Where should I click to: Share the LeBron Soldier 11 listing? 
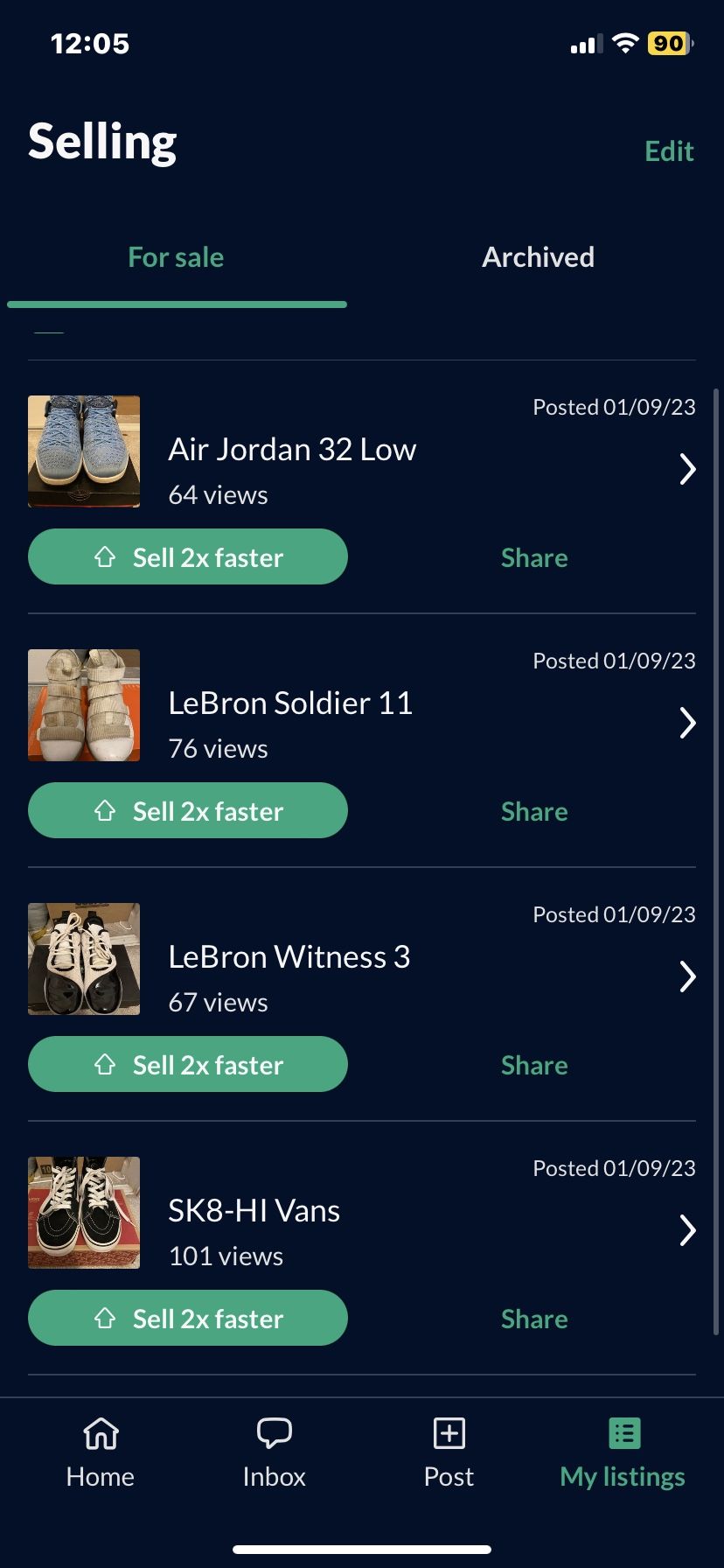coord(534,811)
